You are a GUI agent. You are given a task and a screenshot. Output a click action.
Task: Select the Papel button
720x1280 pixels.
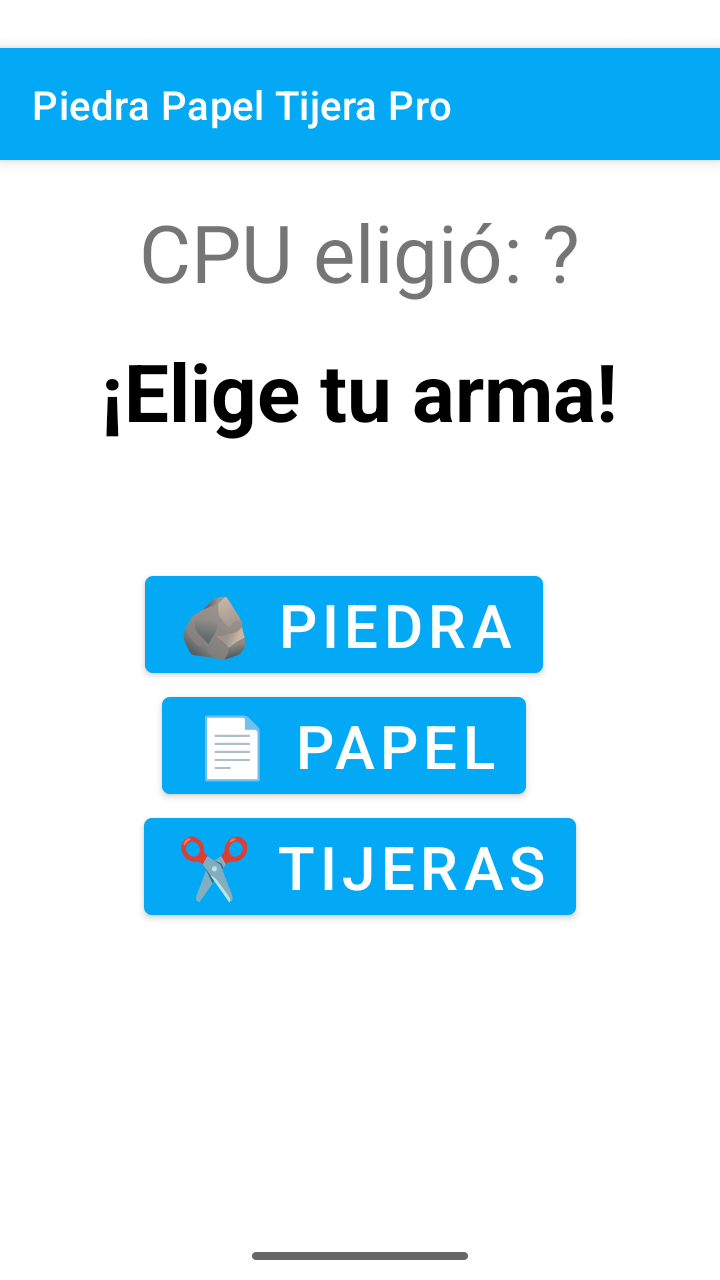[x=344, y=746]
